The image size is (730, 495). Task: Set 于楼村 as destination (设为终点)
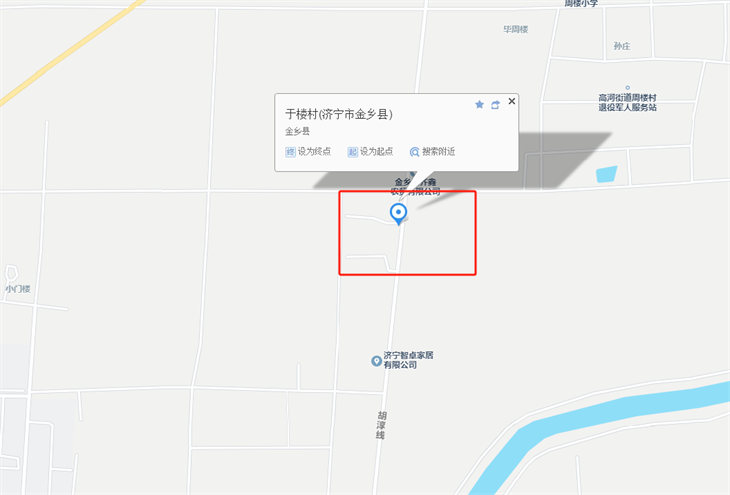click(308, 152)
